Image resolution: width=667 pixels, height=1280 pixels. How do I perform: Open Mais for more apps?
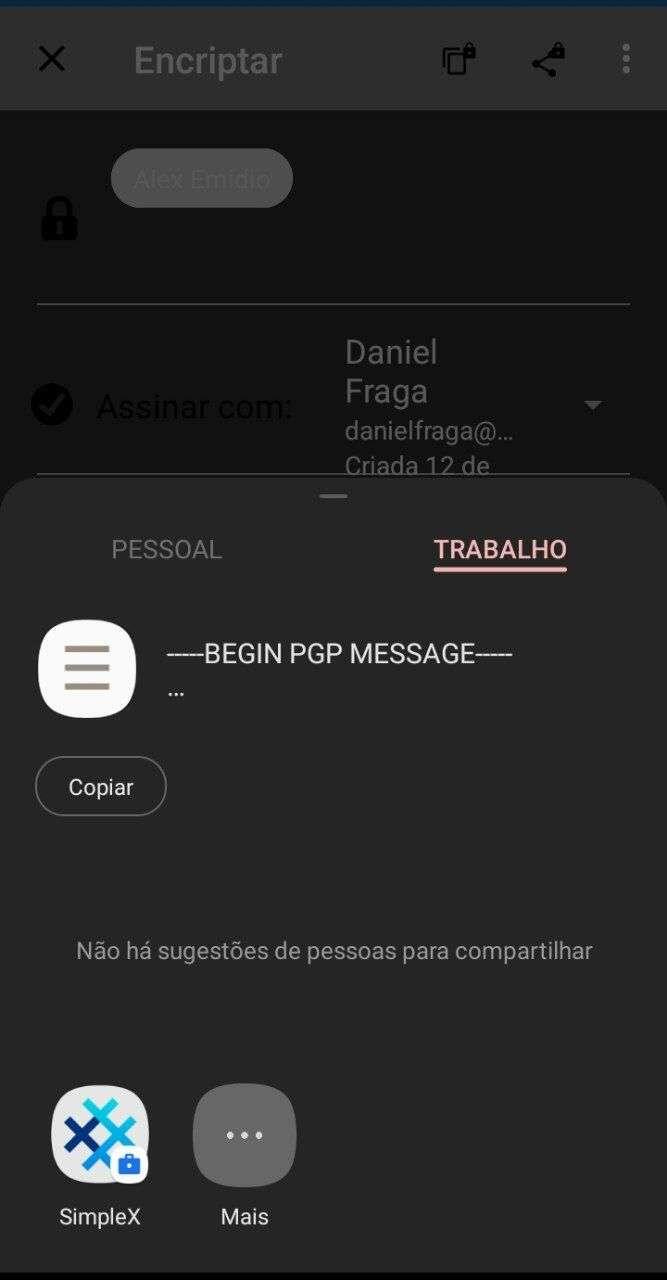(244, 1136)
